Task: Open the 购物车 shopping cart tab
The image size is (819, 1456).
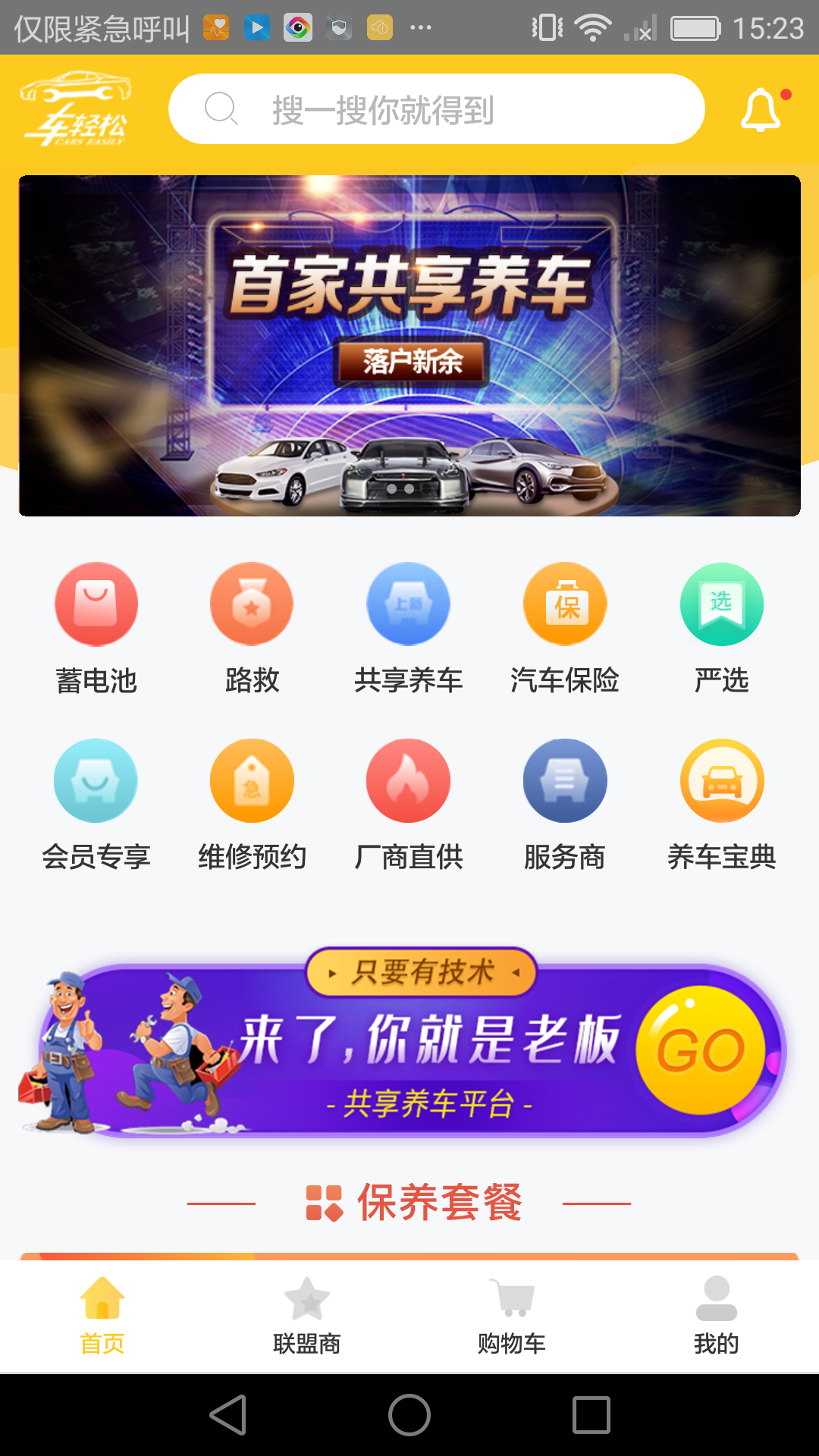Action: click(512, 1316)
